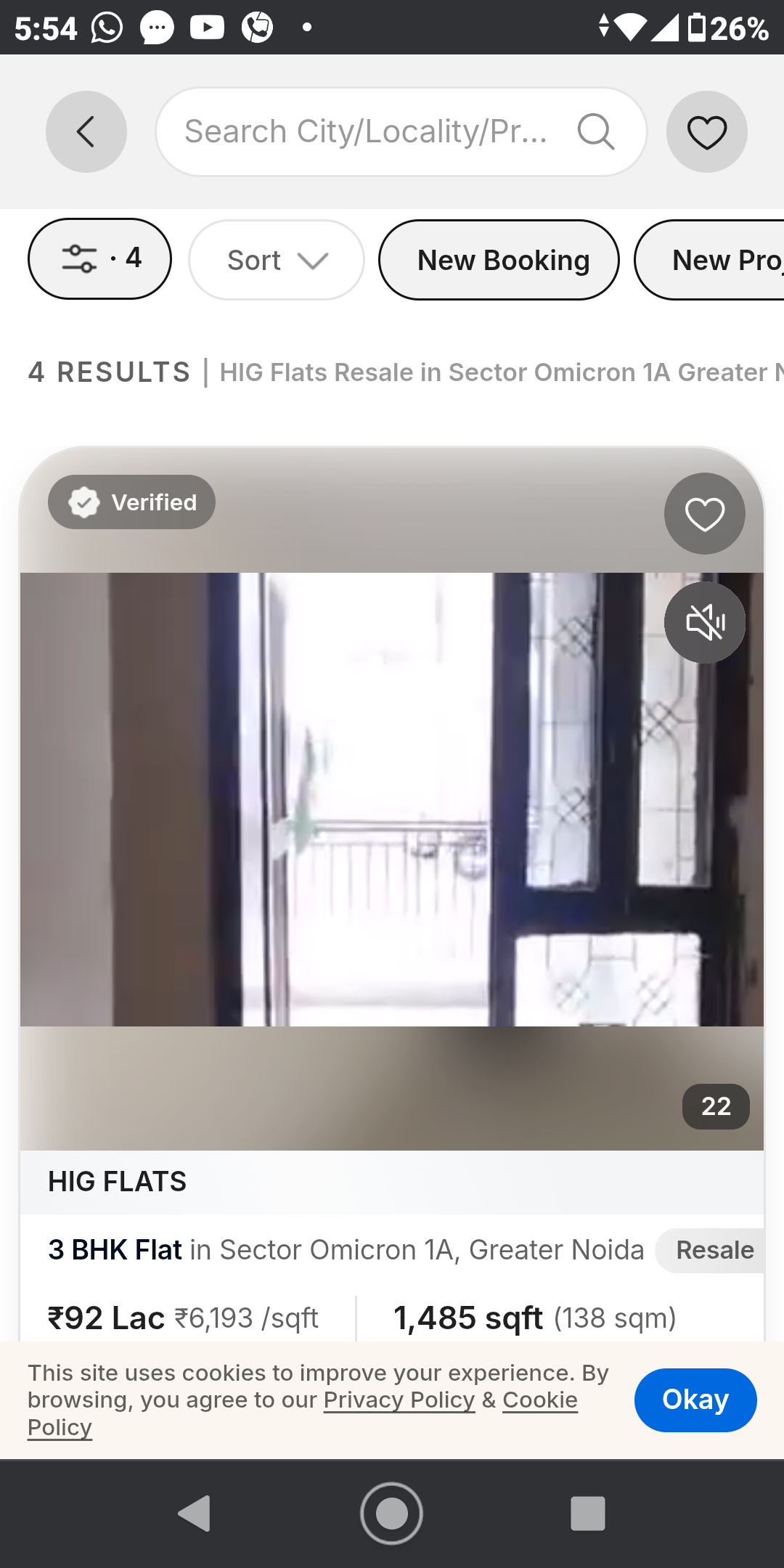The image size is (784, 1568).
Task: Open saved properties heart in header
Action: pos(706,132)
